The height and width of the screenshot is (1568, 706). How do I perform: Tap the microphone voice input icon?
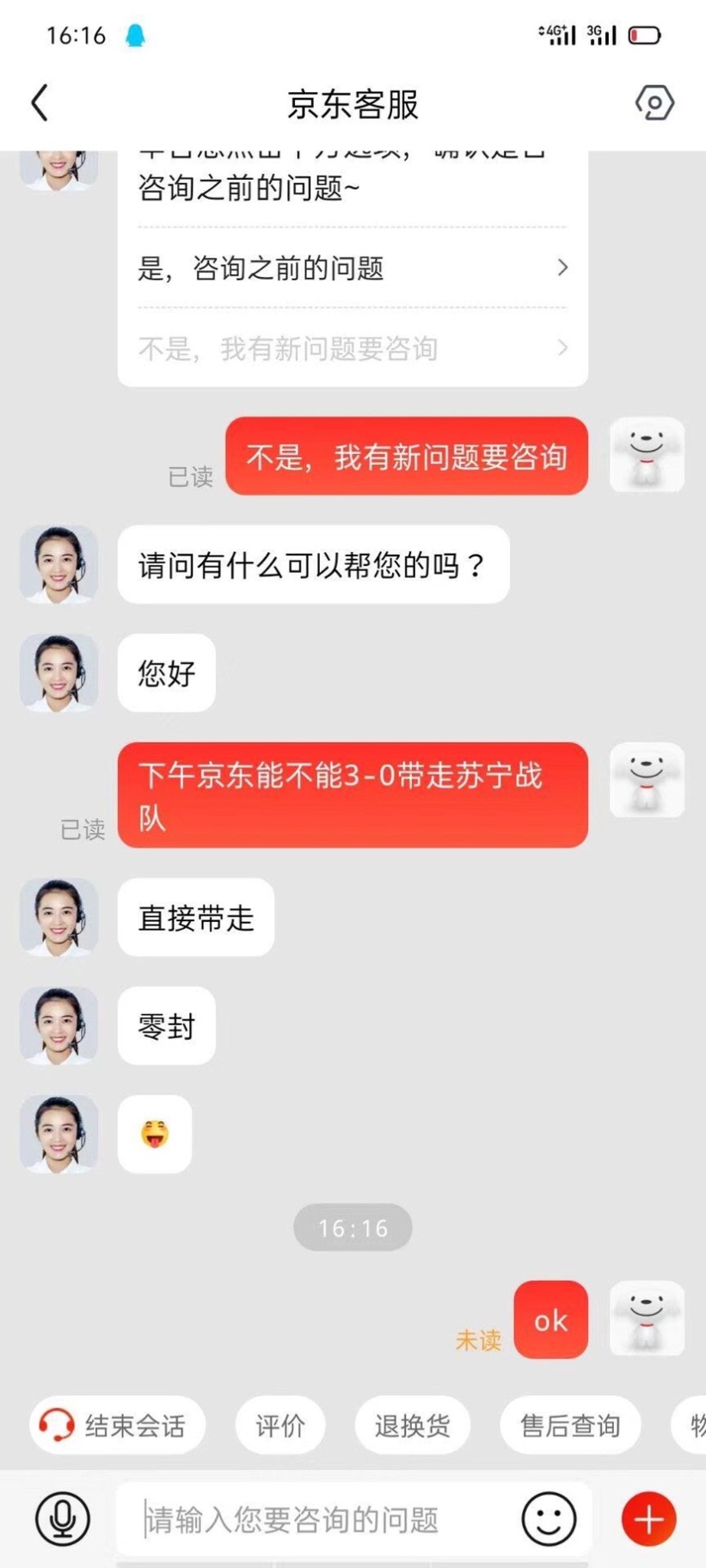point(61,1519)
